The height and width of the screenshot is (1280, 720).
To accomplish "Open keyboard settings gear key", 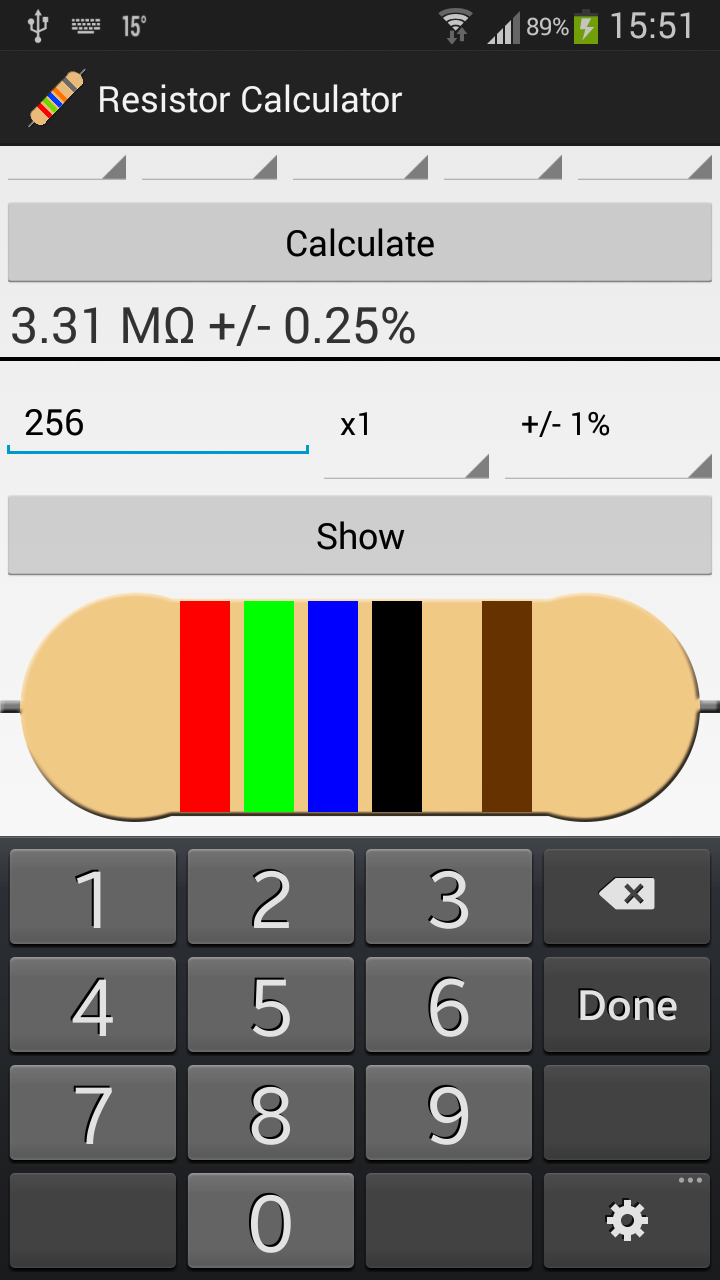I will (627, 1220).
